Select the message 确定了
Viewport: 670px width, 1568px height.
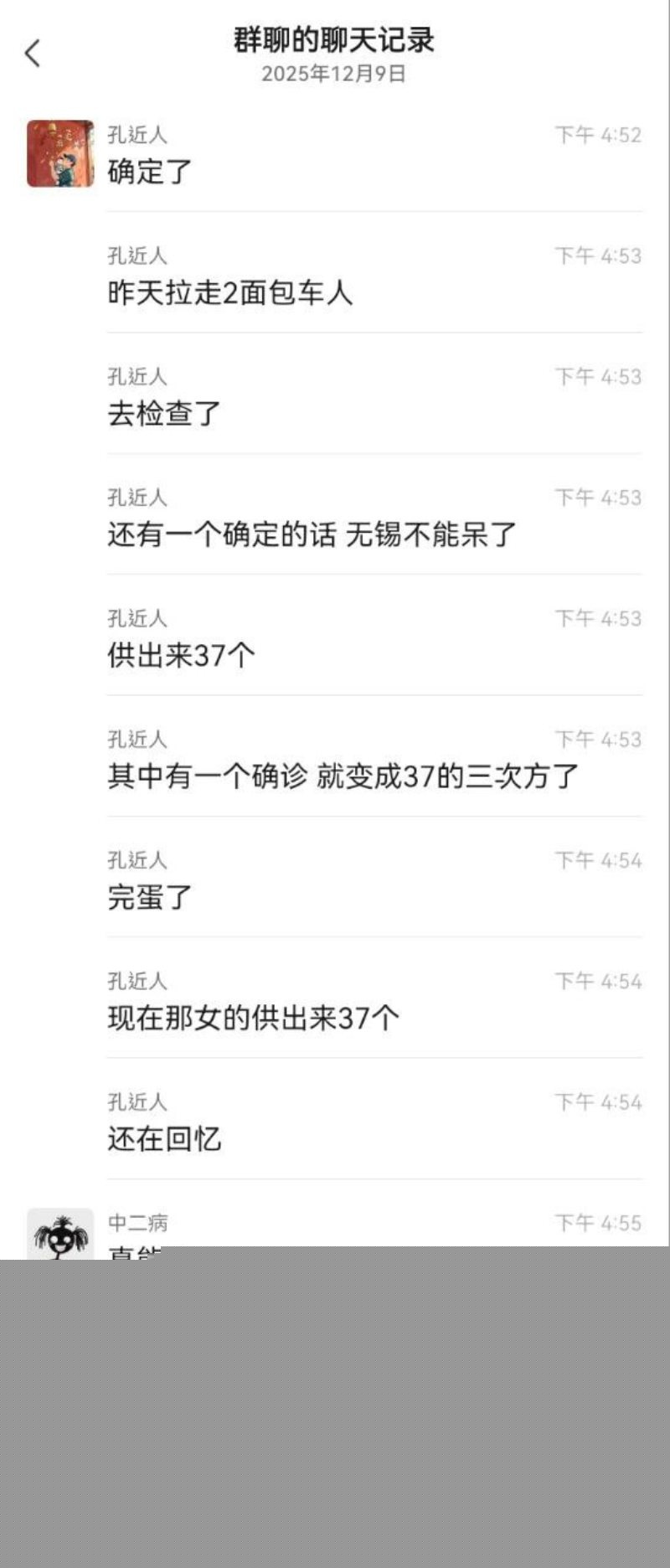tap(148, 173)
